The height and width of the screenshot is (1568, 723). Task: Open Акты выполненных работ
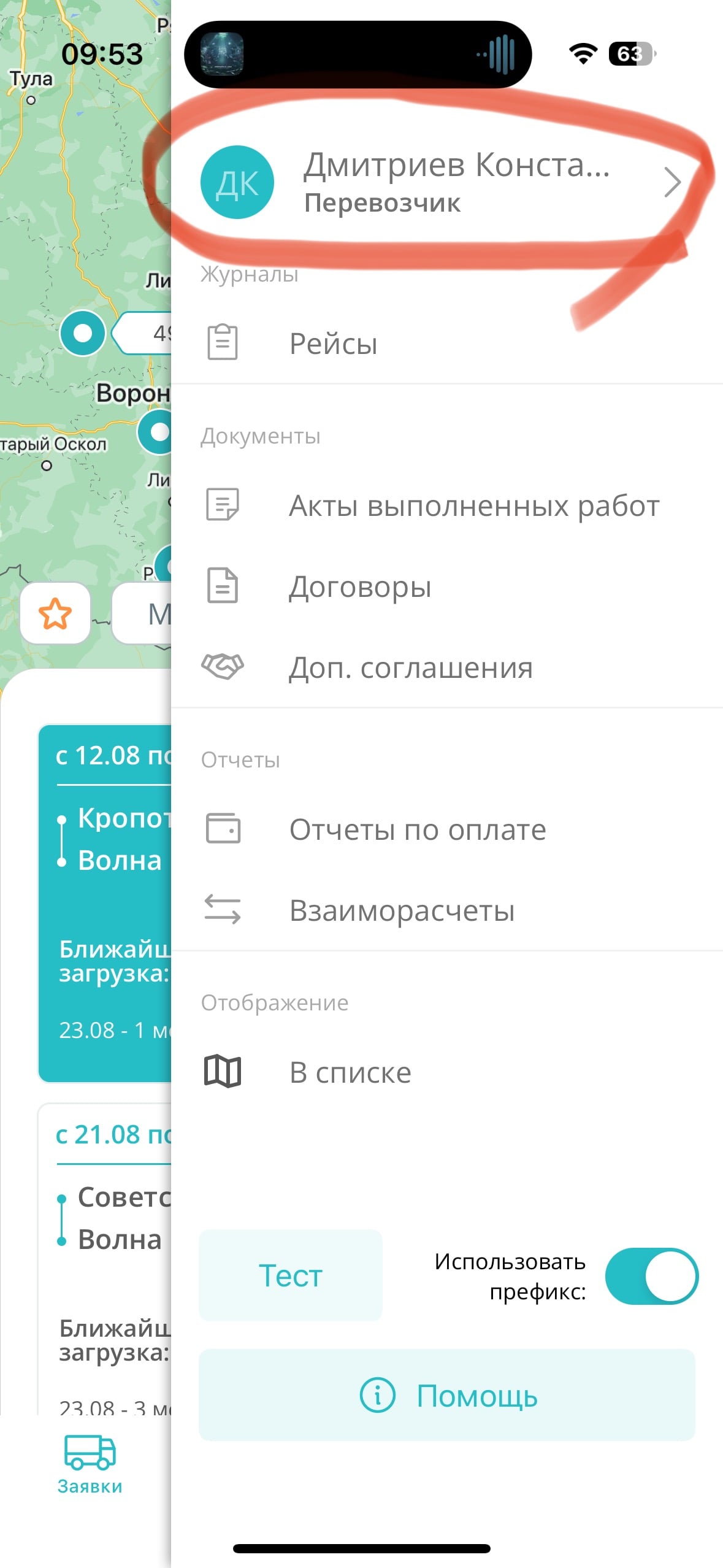click(473, 505)
